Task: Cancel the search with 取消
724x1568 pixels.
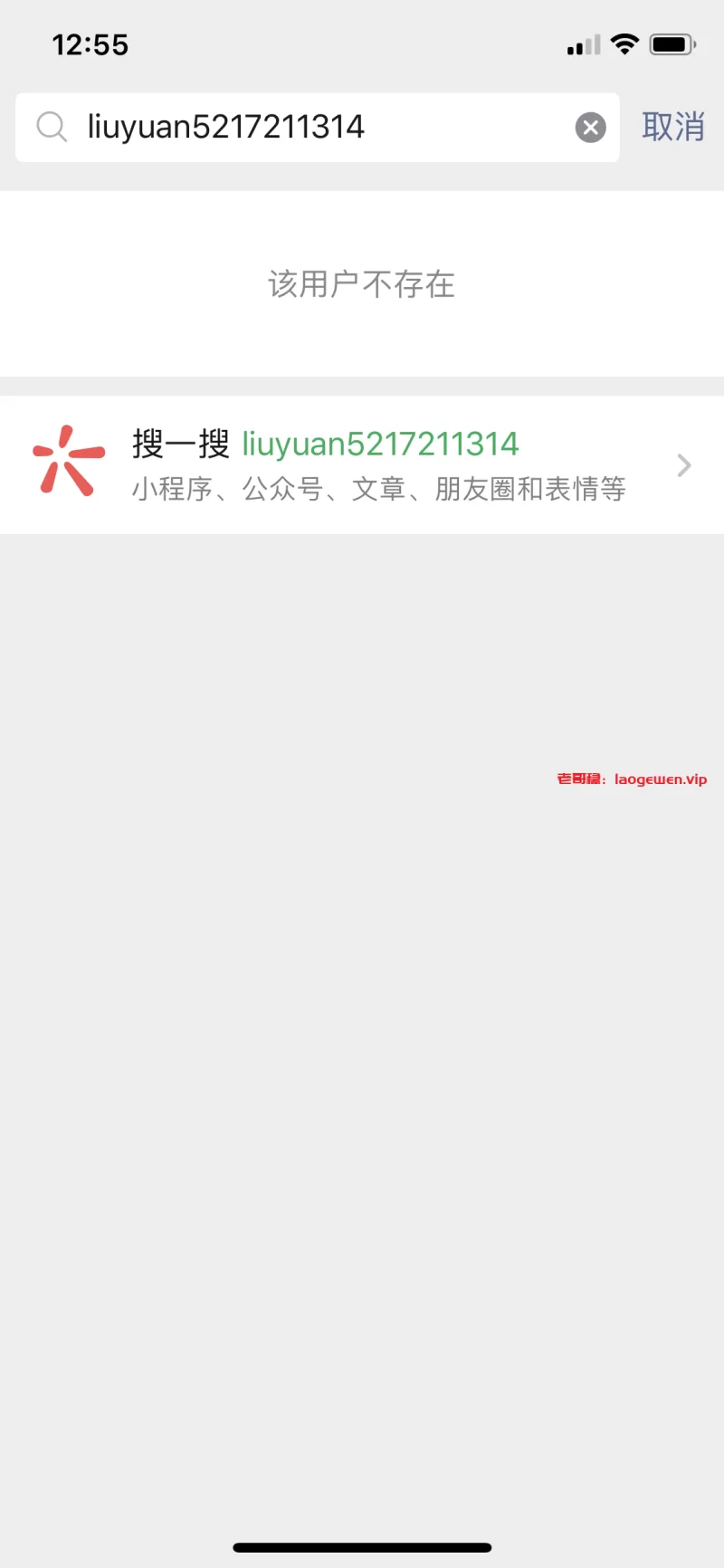Action: [x=673, y=127]
